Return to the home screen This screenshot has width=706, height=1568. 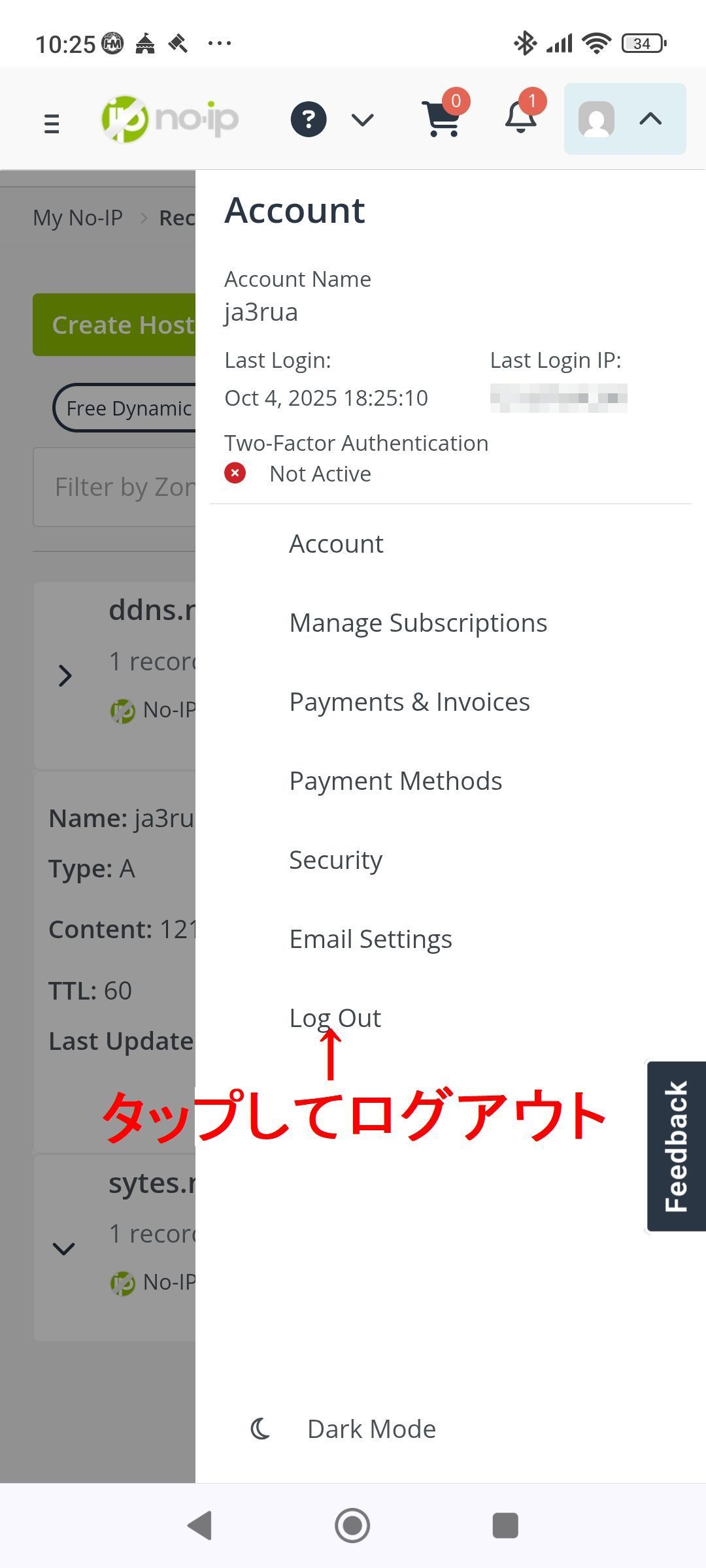352,1526
